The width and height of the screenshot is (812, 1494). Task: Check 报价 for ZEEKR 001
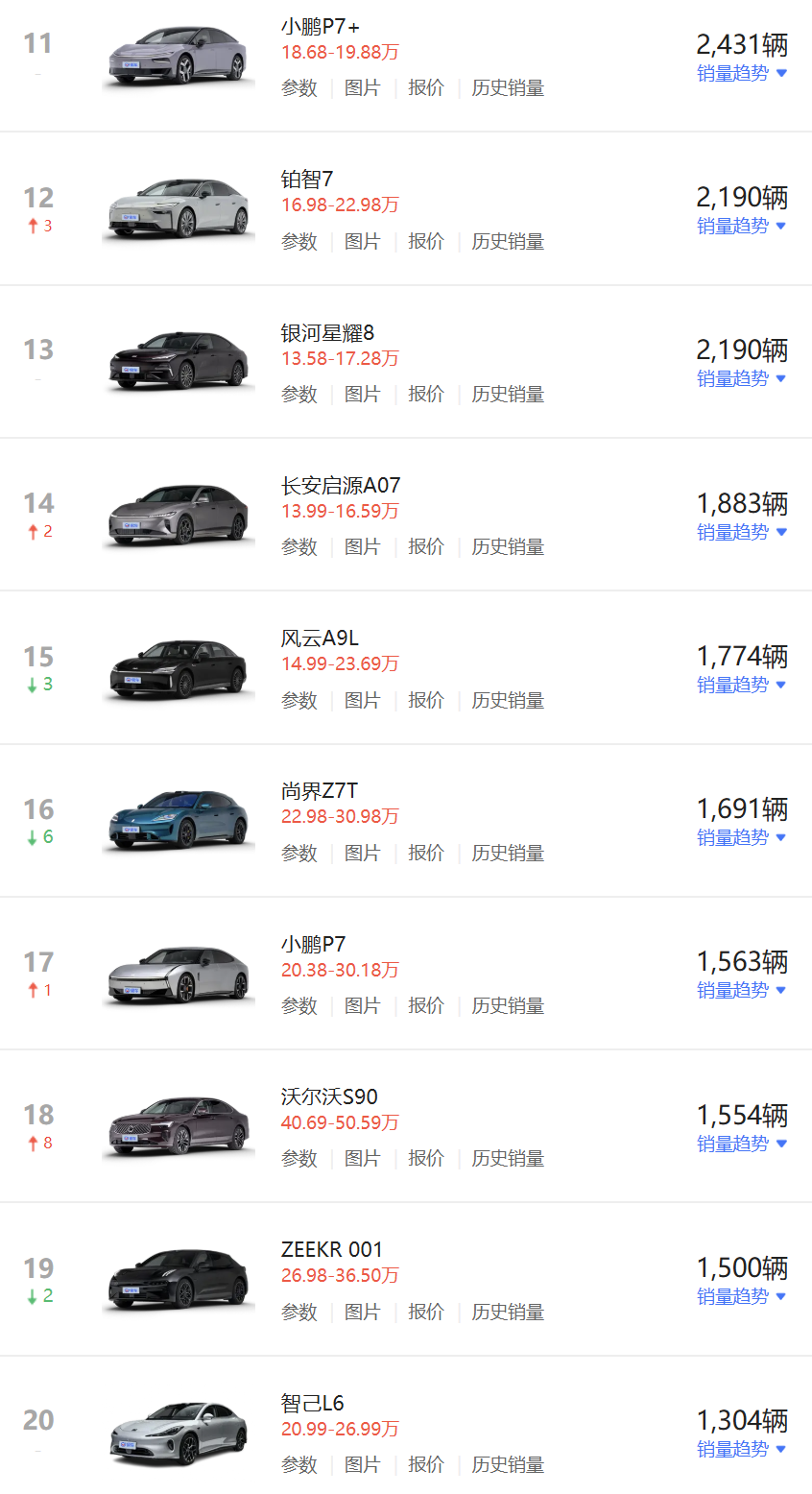click(x=426, y=1312)
